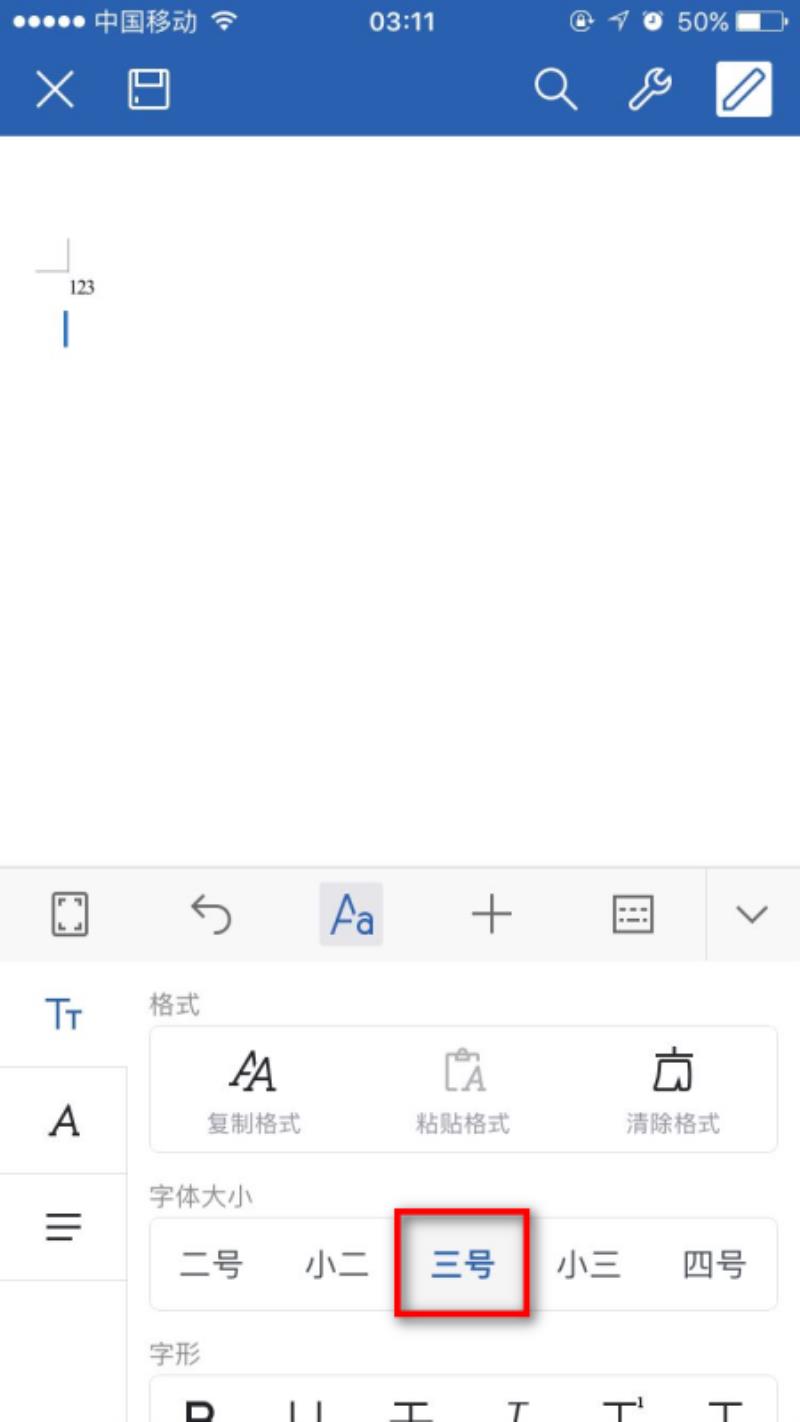Open the search magnifier
This screenshot has width=800, height=1422.
point(555,90)
